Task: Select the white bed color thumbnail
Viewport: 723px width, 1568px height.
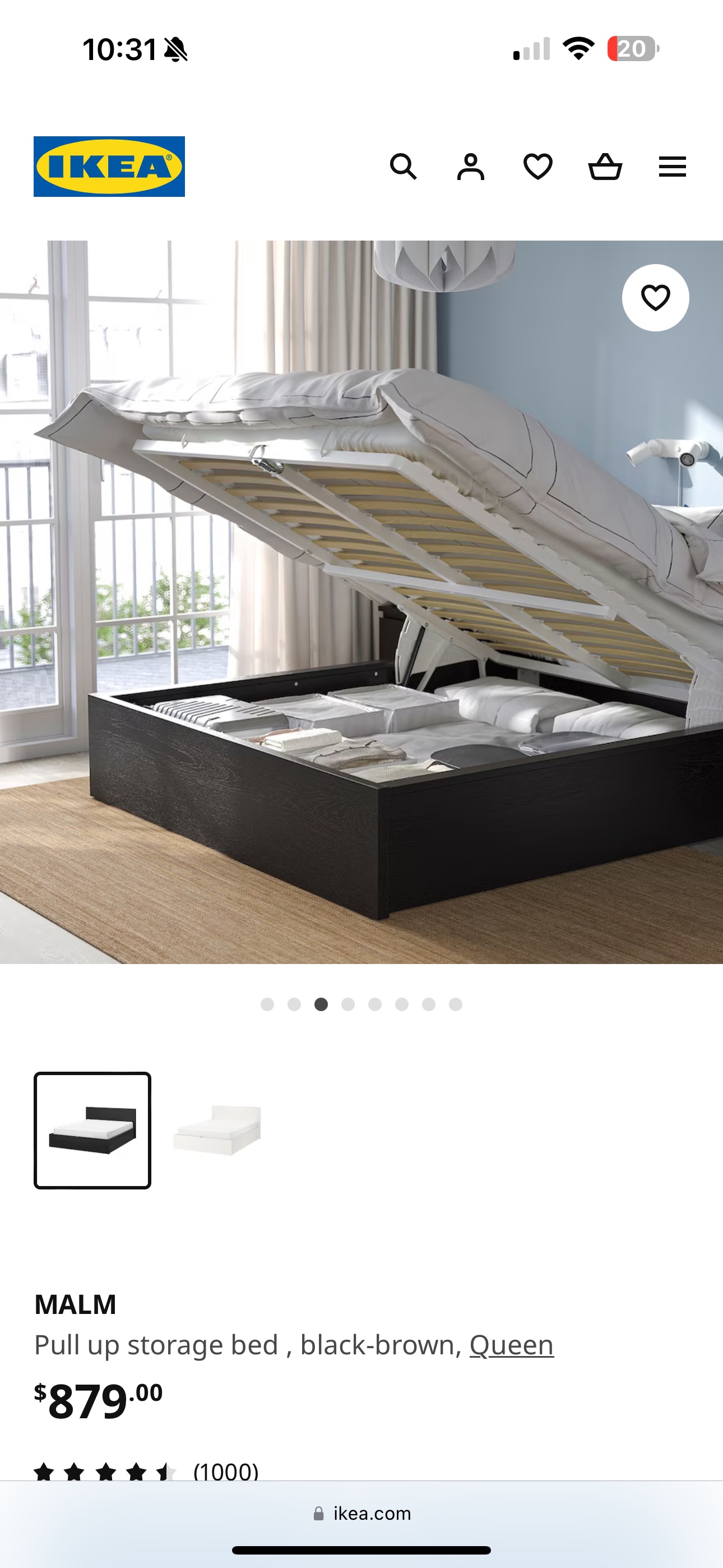Action: [x=217, y=1131]
